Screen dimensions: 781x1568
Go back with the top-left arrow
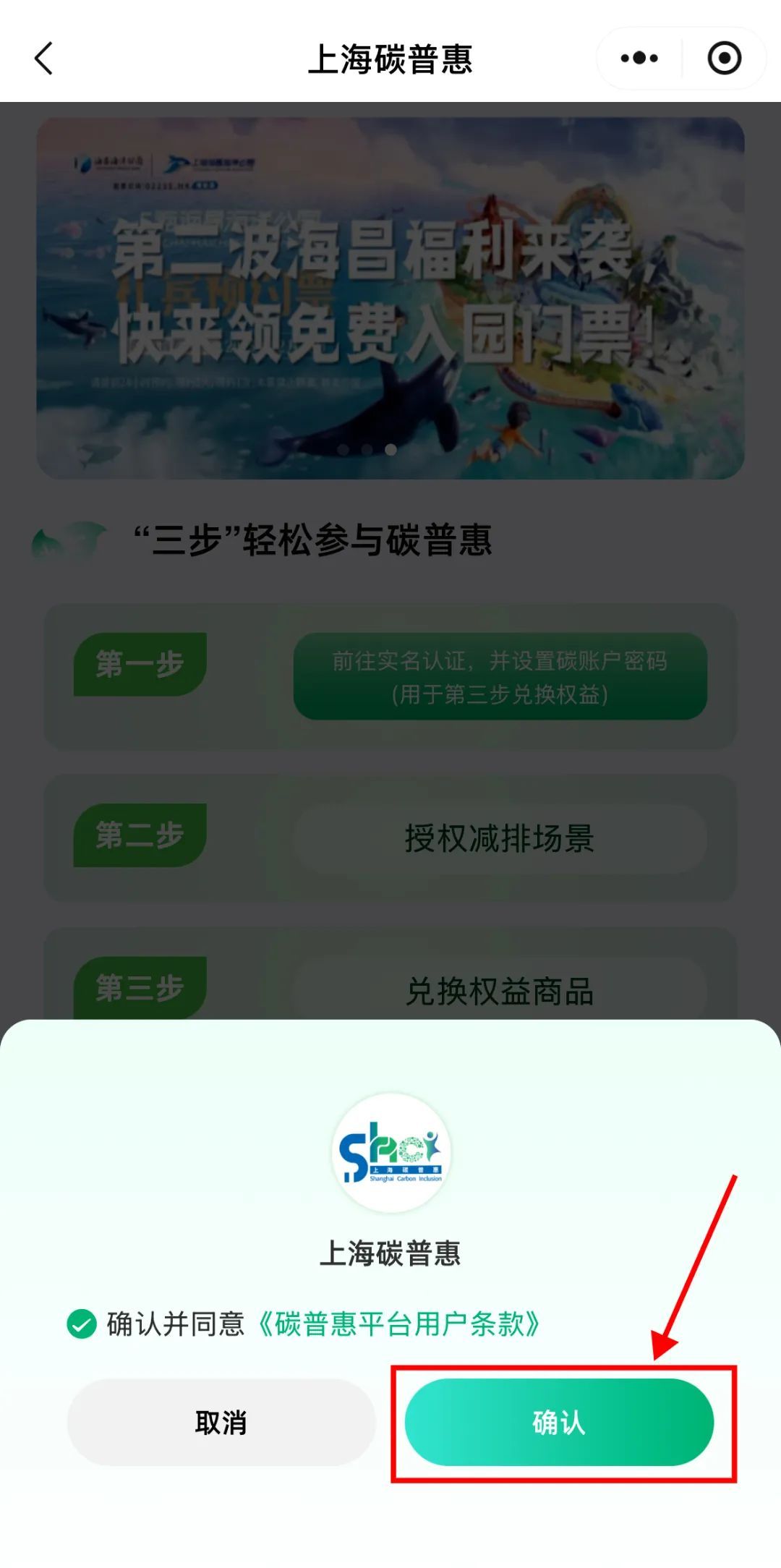click(x=44, y=59)
